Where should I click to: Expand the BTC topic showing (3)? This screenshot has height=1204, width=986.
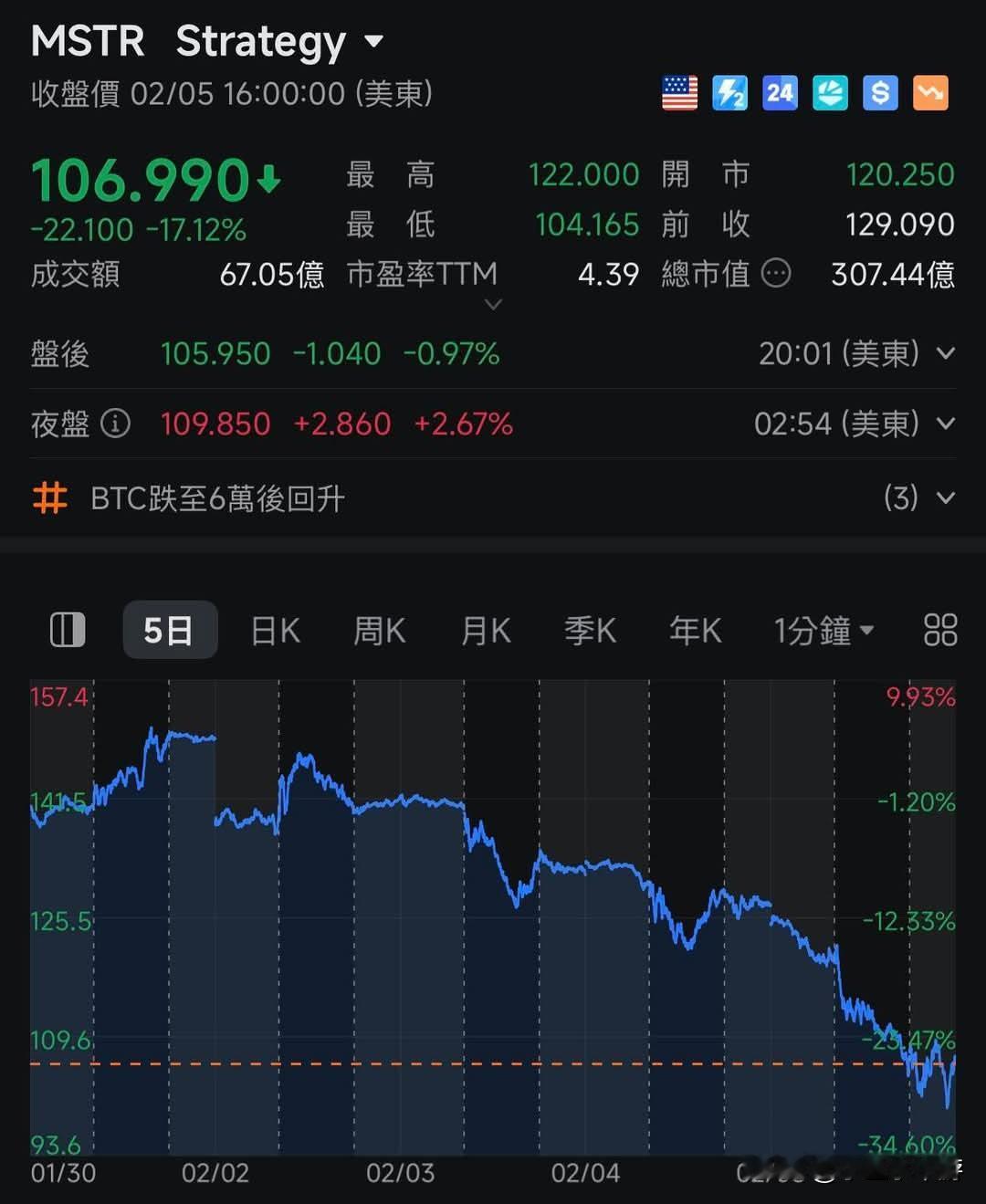pyautogui.click(x=945, y=498)
